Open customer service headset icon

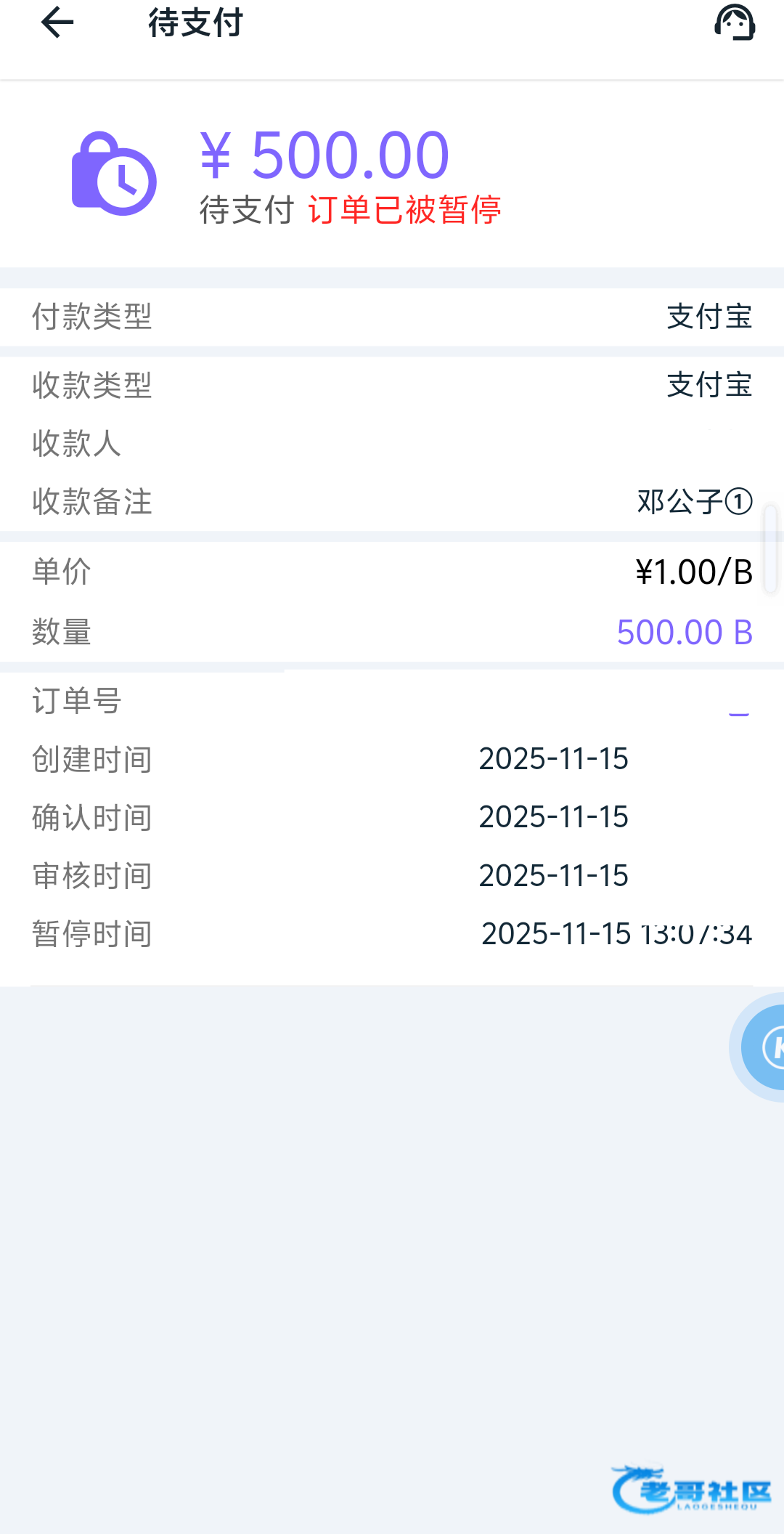pos(735,23)
